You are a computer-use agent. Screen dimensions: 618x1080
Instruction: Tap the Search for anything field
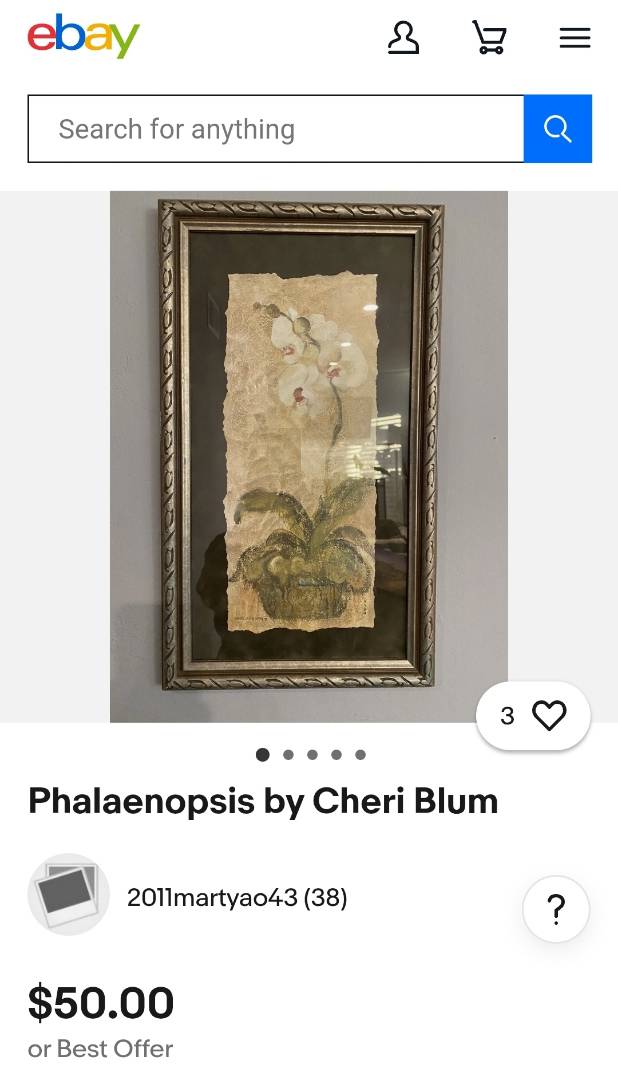[x=275, y=129]
